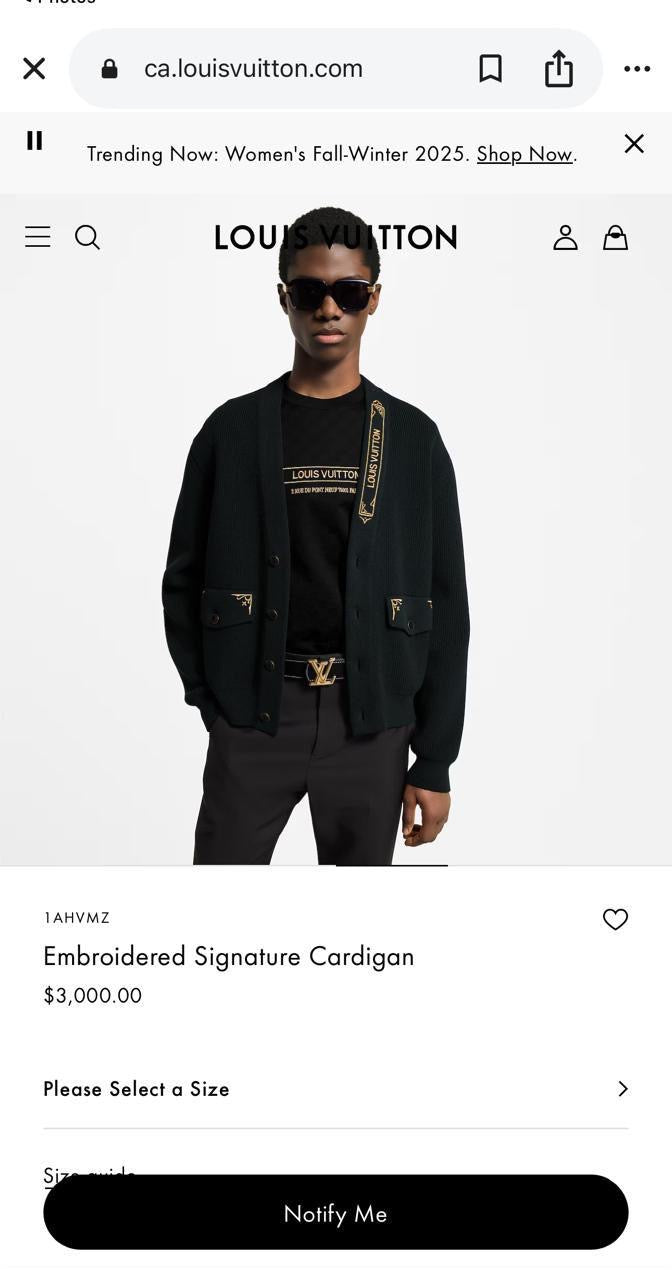Add cardigan to wishlist with heart
672x1280 pixels.
[x=615, y=919]
